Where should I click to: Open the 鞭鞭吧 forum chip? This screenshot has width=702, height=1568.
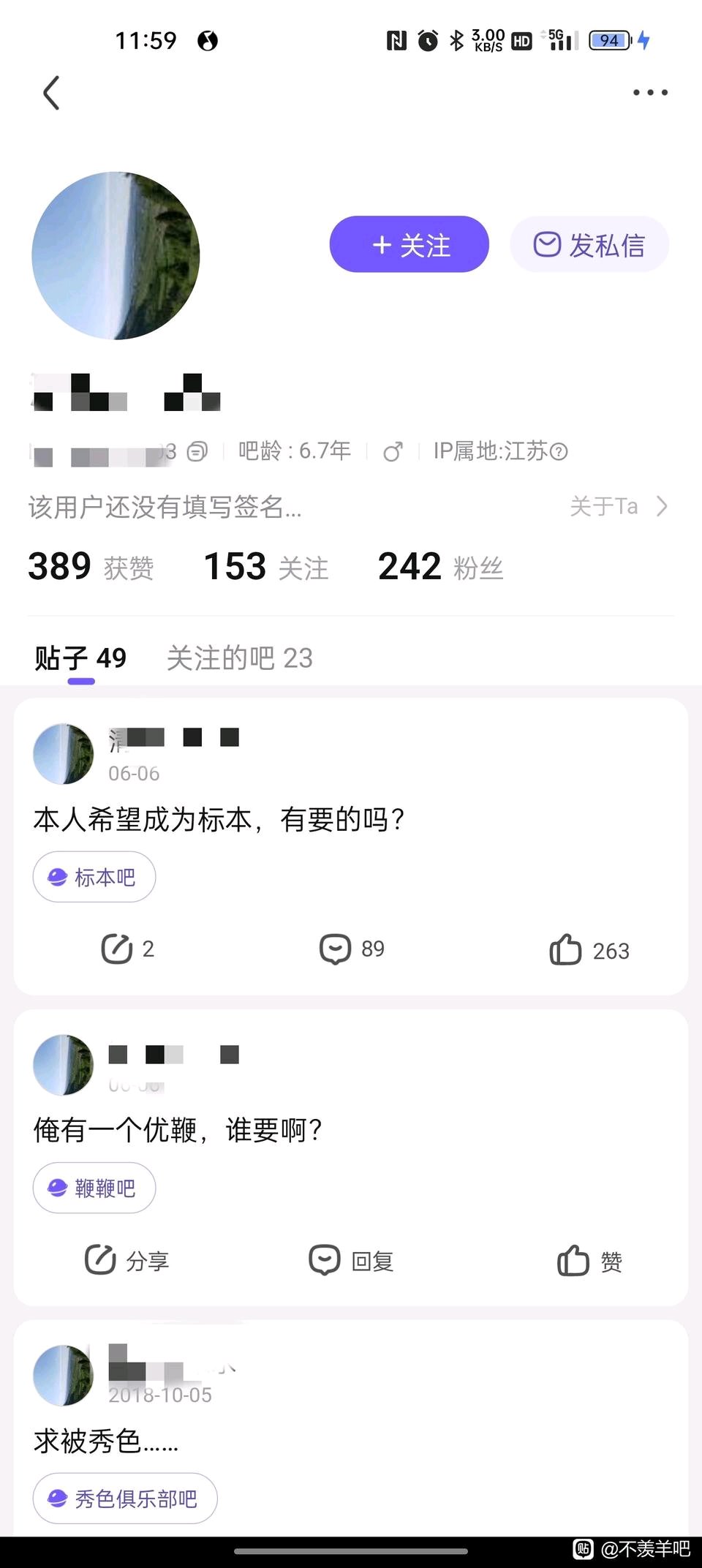pyautogui.click(x=94, y=1188)
